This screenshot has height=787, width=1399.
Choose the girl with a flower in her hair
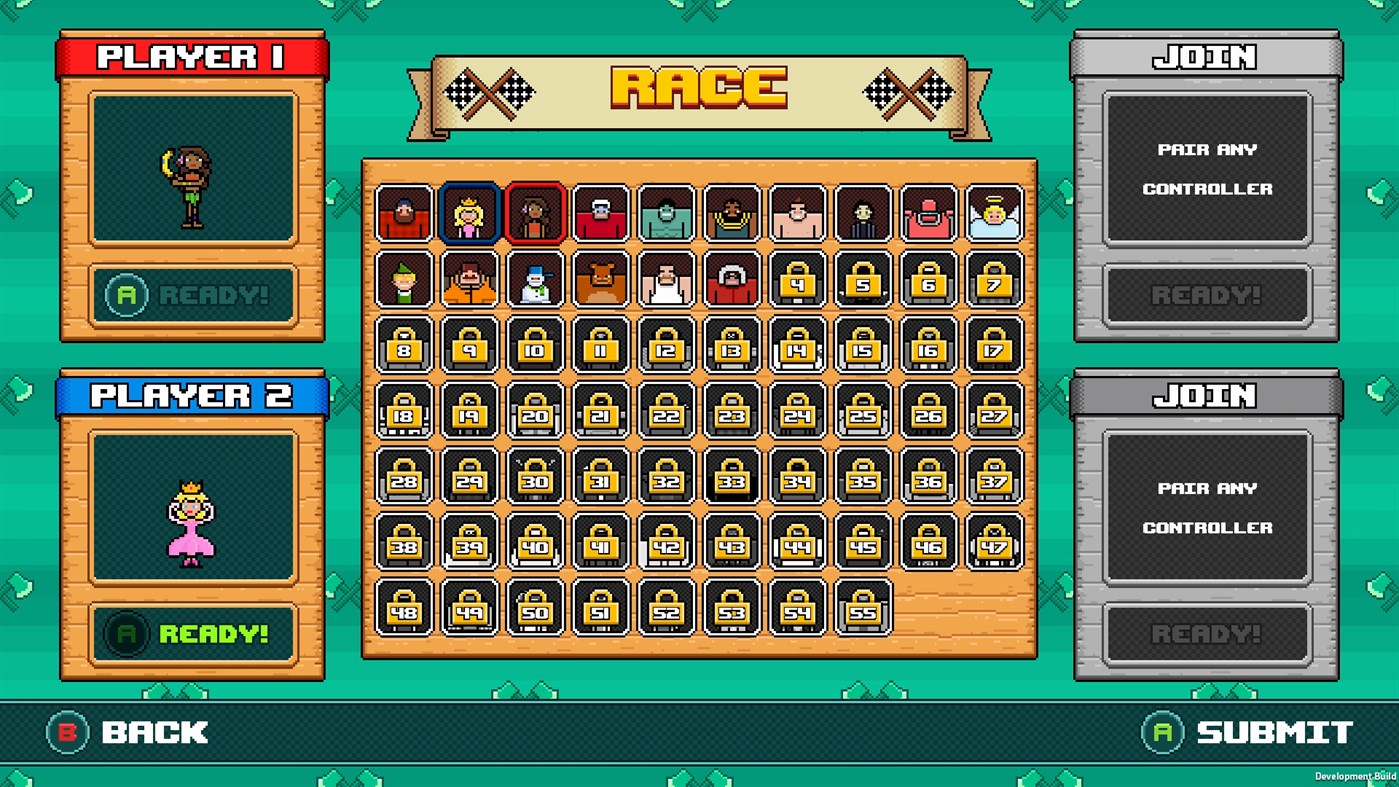[535, 214]
